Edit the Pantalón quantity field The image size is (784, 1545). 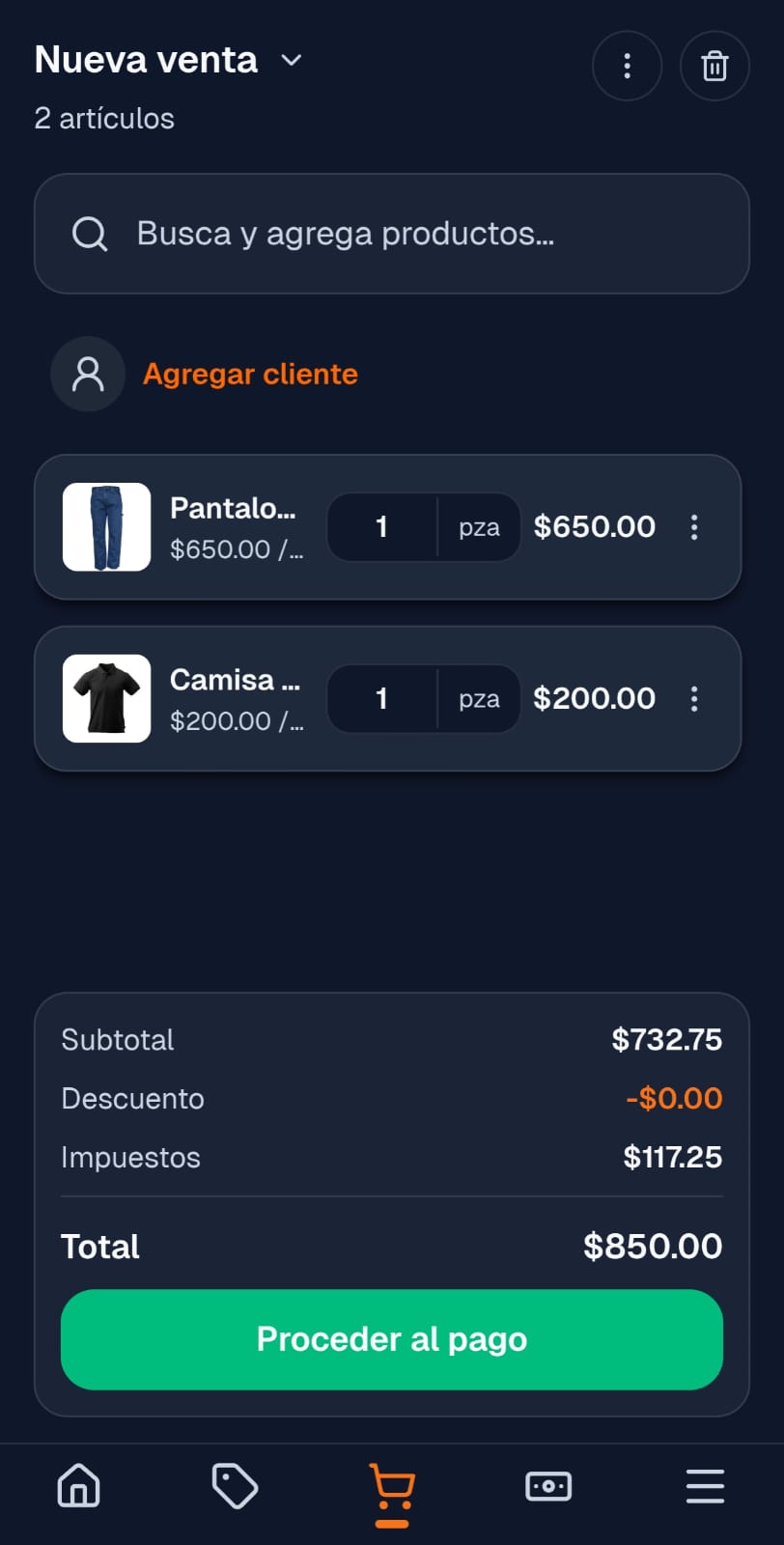(x=382, y=527)
